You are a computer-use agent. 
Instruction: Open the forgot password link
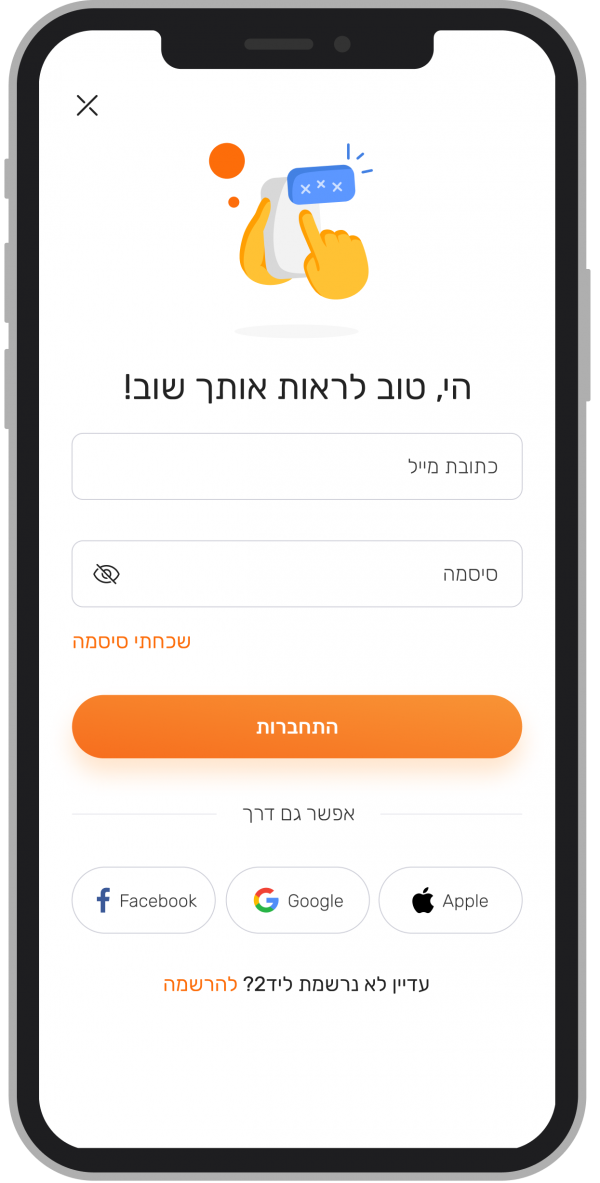(131, 641)
